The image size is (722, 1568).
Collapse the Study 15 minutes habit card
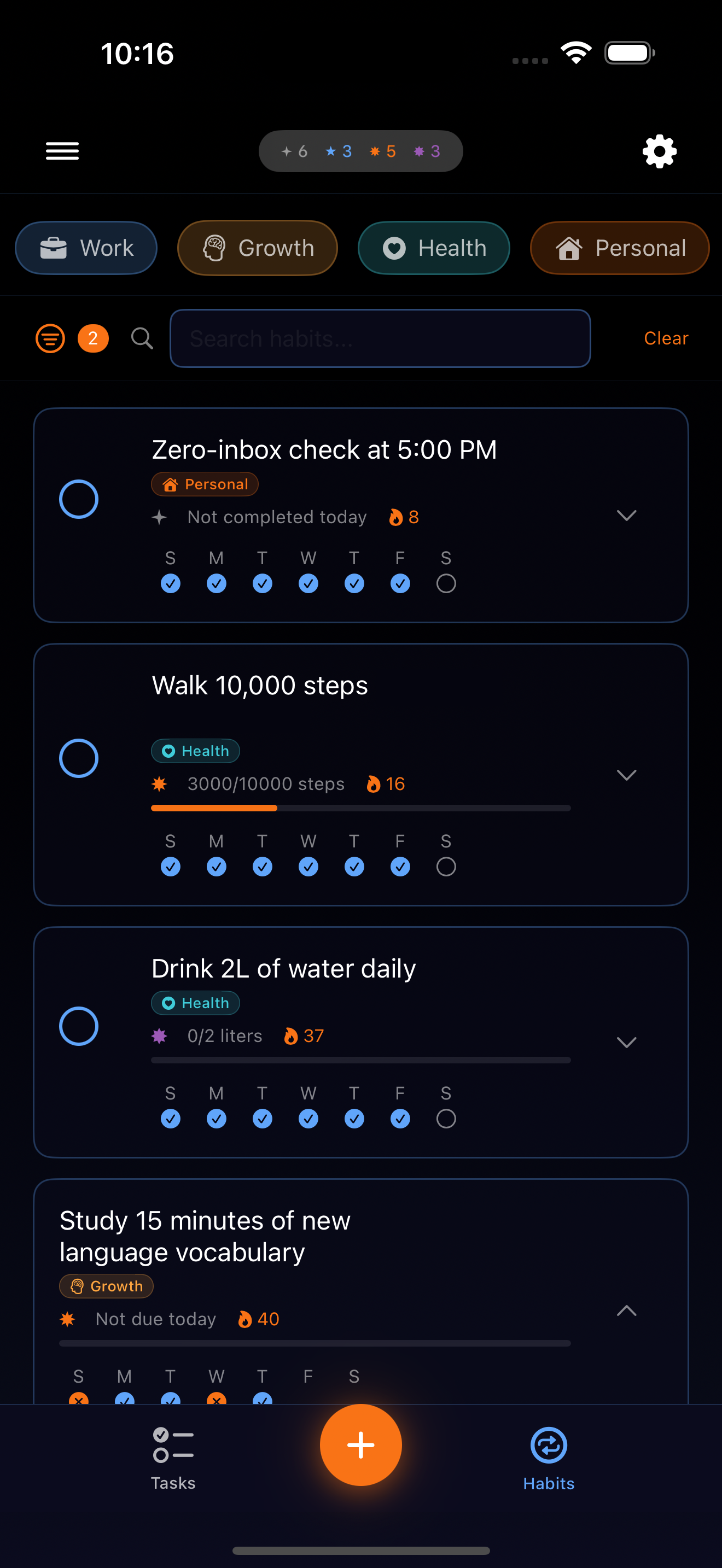(x=626, y=1310)
